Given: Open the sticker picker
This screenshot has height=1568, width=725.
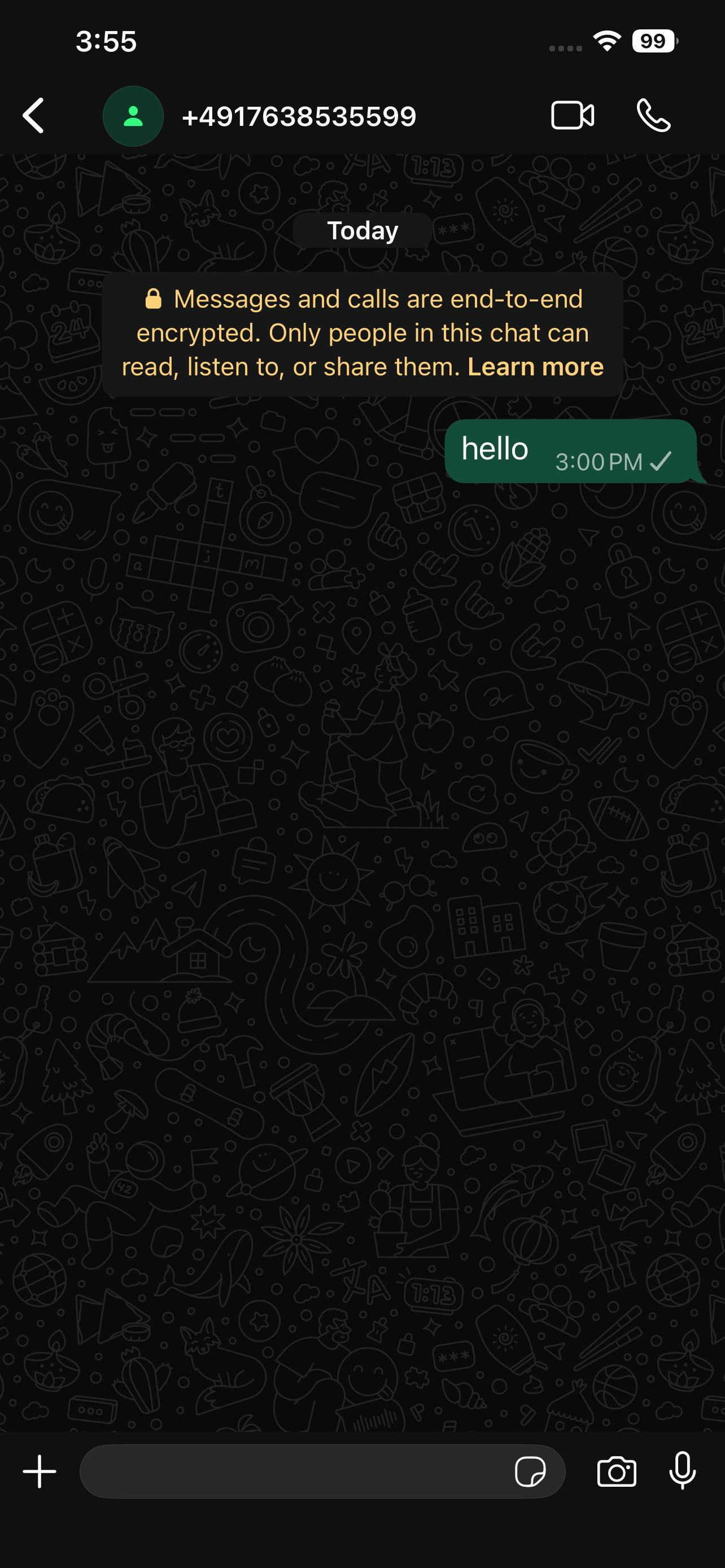Looking at the screenshot, I should coord(530,1472).
